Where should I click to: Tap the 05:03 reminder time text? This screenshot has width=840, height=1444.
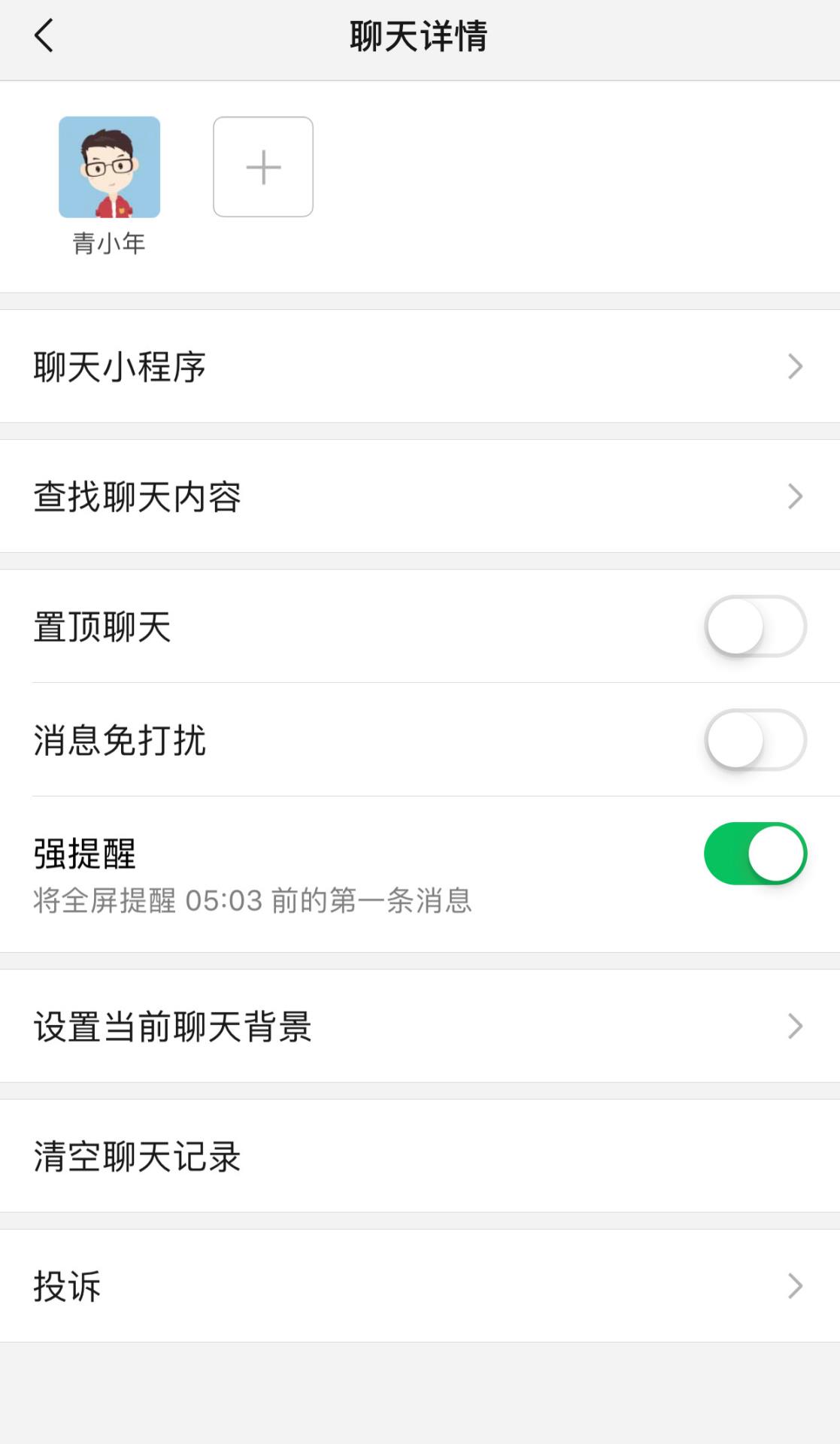pyautogui.click(x=222, y=902)
